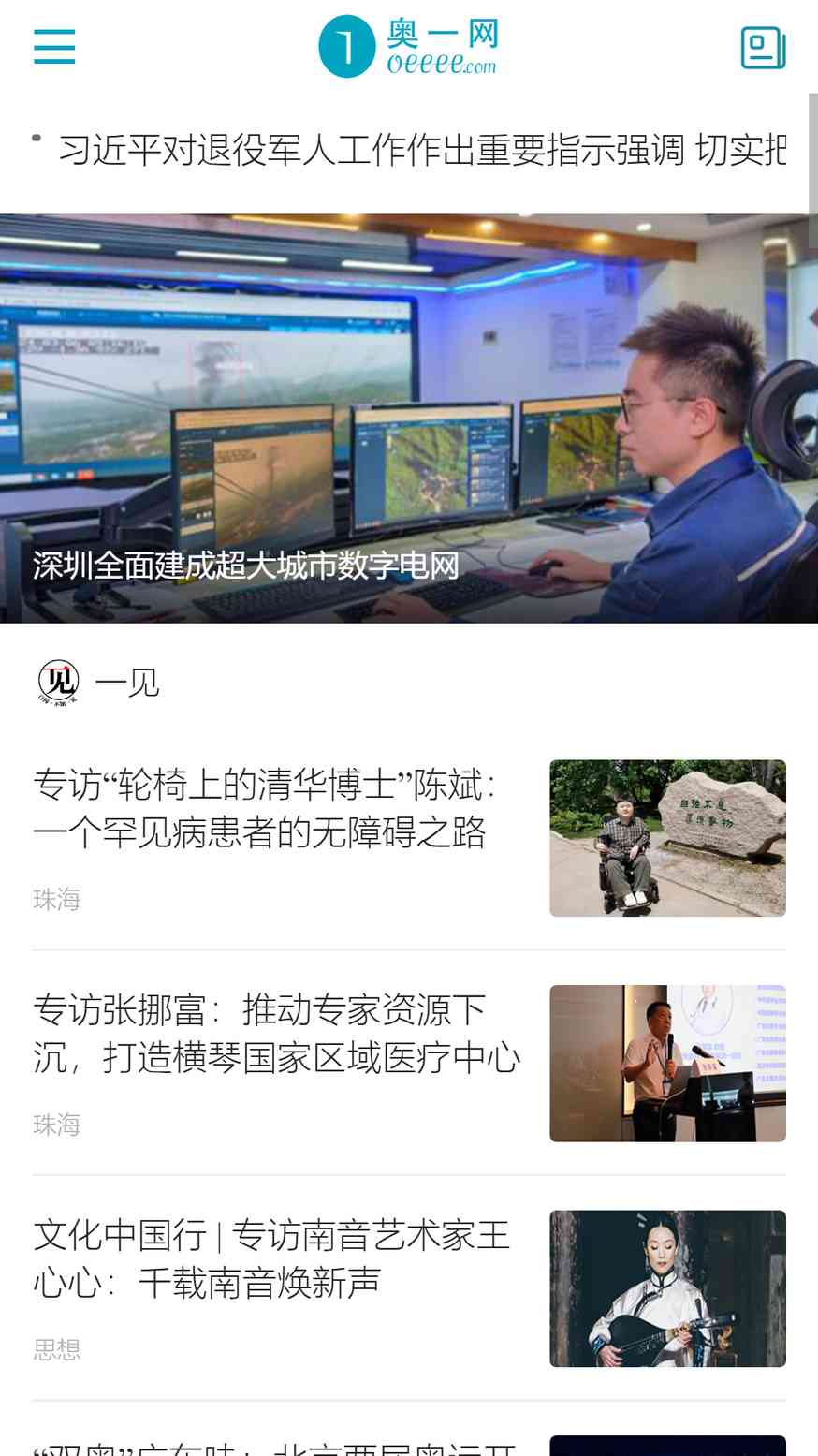The height and width of the screenshot is (1456, 818).
Task: Open the 深圳全面建成超大城市数字电网 banner
Action: pos(409,419)
